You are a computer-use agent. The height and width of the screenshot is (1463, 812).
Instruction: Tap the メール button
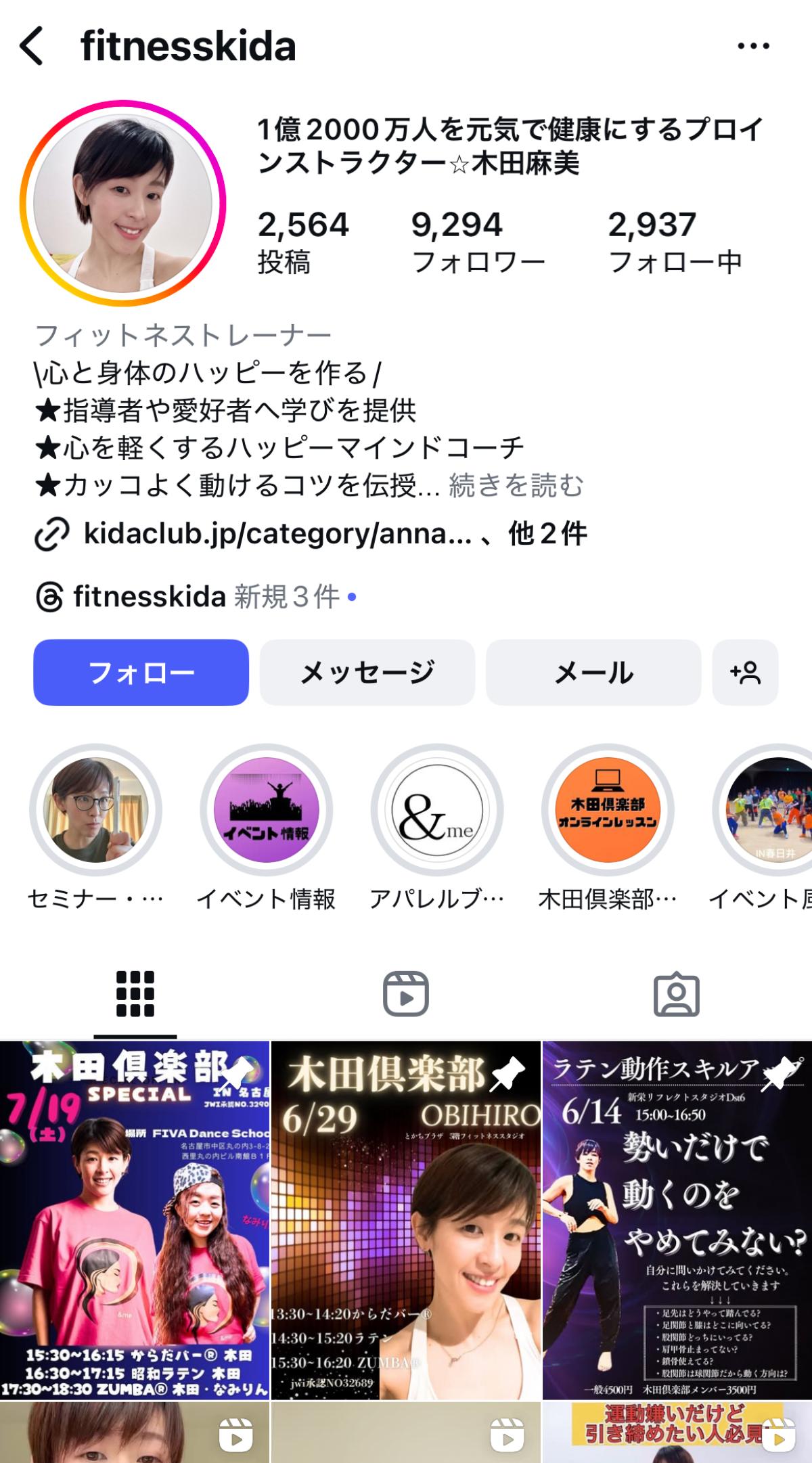tap(593, 672)
